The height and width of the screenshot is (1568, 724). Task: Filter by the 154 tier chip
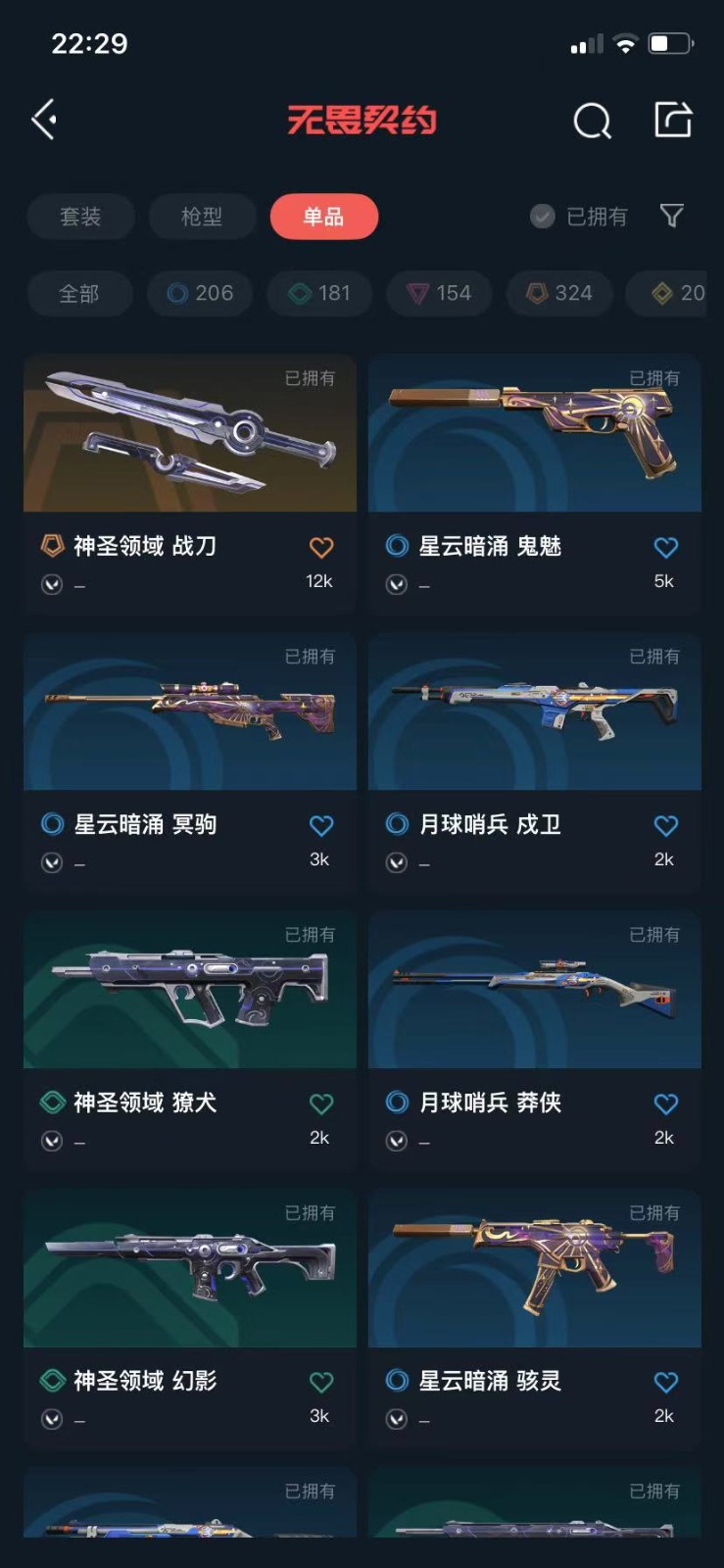click(439, 293)
